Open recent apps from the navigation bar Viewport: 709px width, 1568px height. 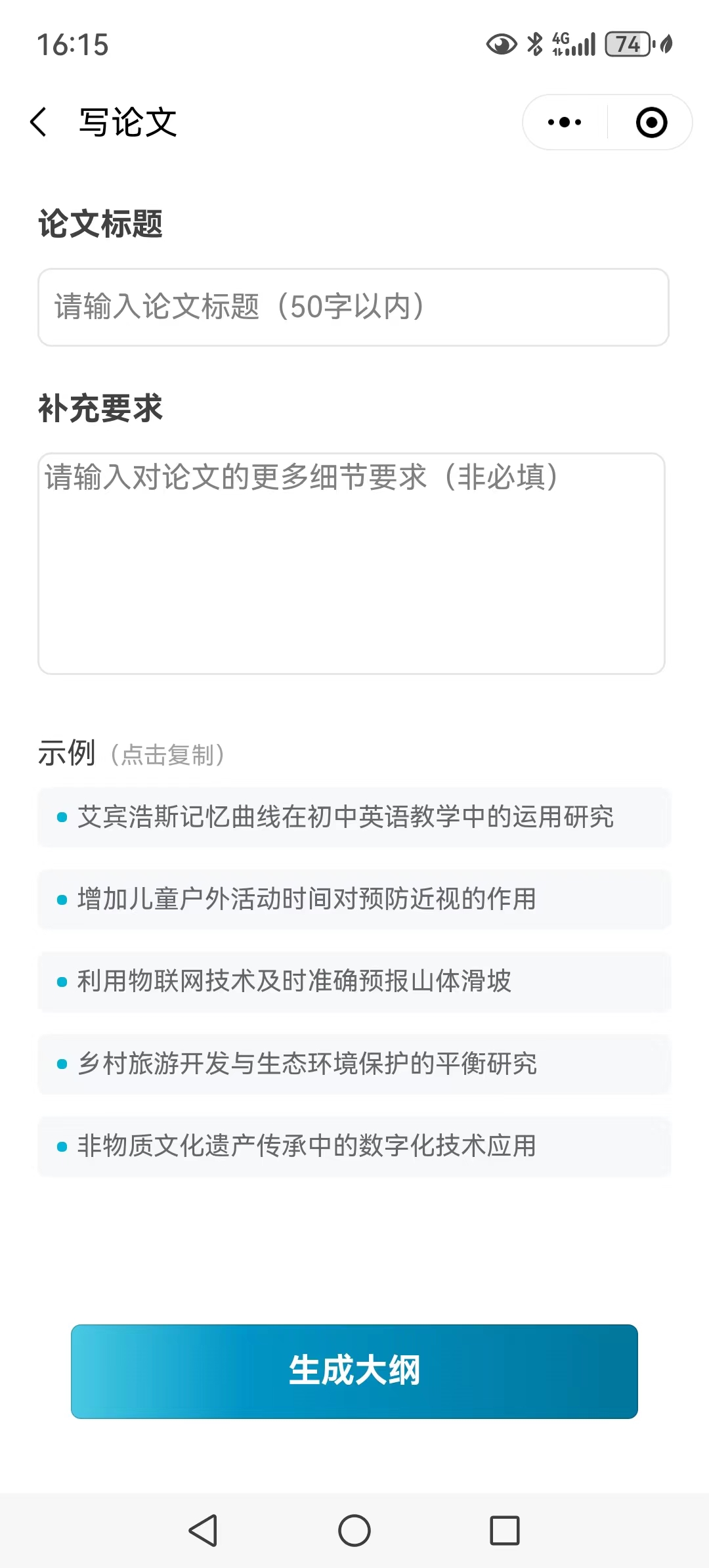click(x=504, y=1531)
